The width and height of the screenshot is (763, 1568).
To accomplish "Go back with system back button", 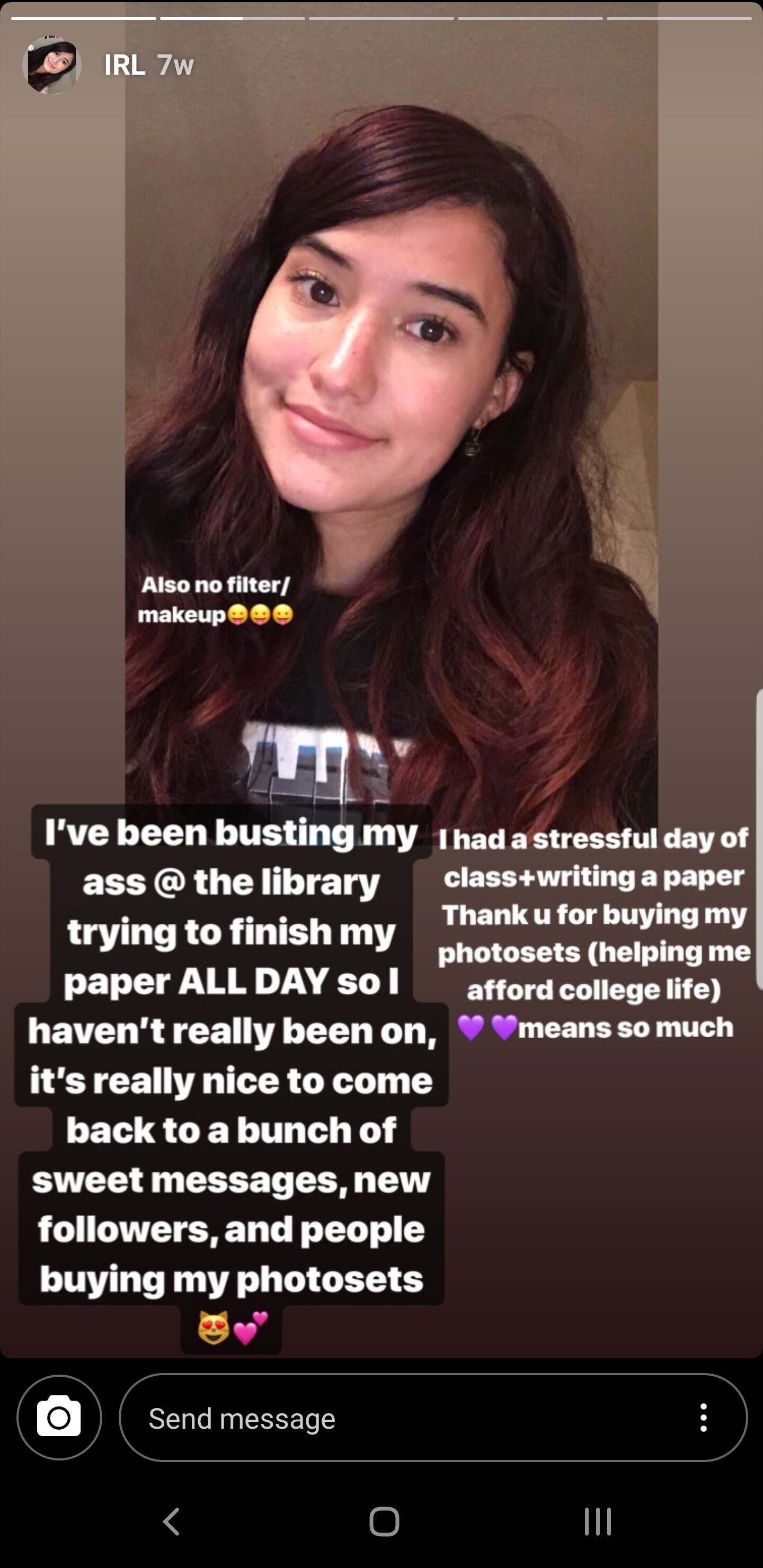I will tap(172, 1521).
